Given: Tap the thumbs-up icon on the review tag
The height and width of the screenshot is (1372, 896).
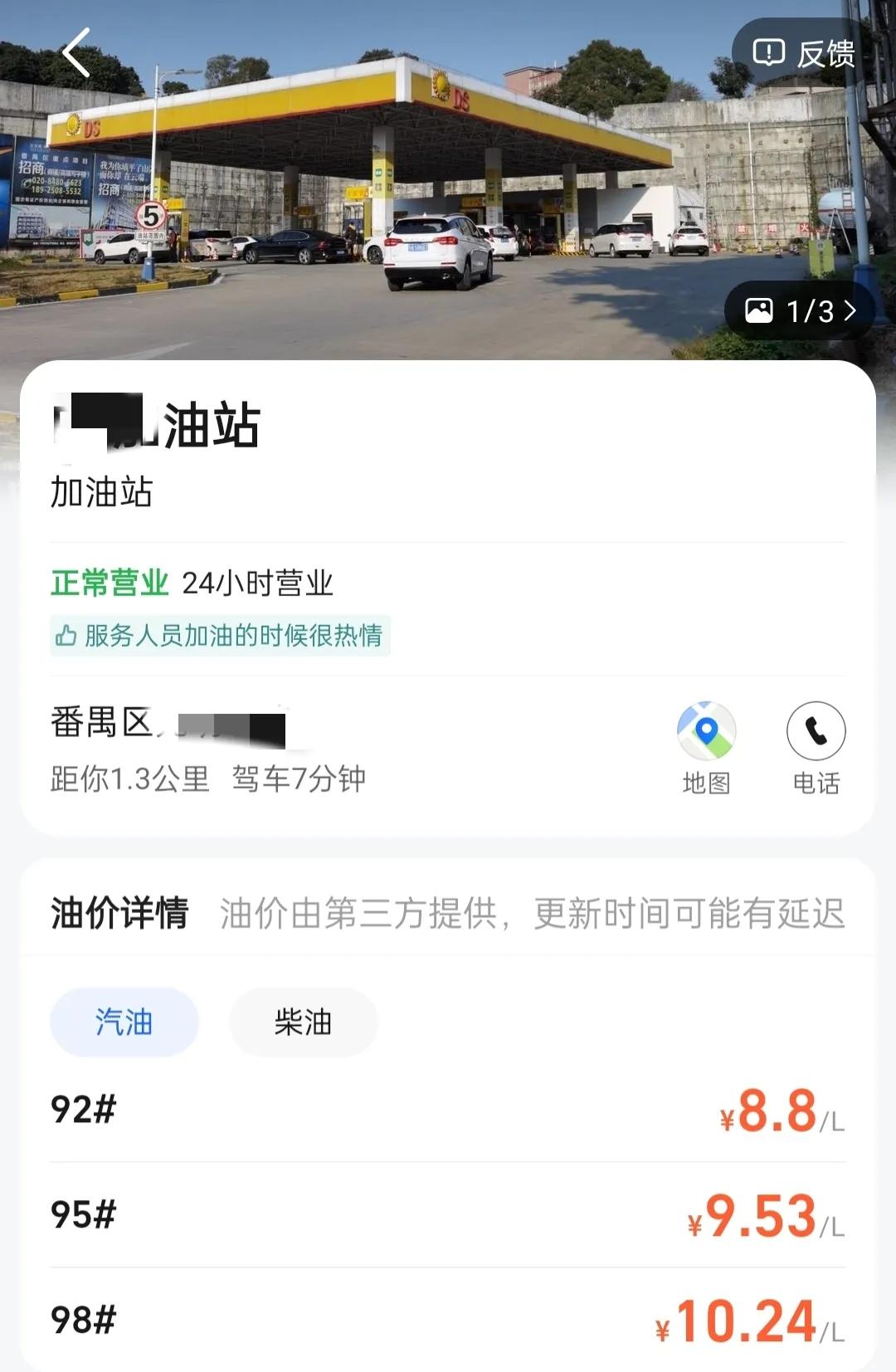Looking at the screenshot, I should click(x=66, y=636).
